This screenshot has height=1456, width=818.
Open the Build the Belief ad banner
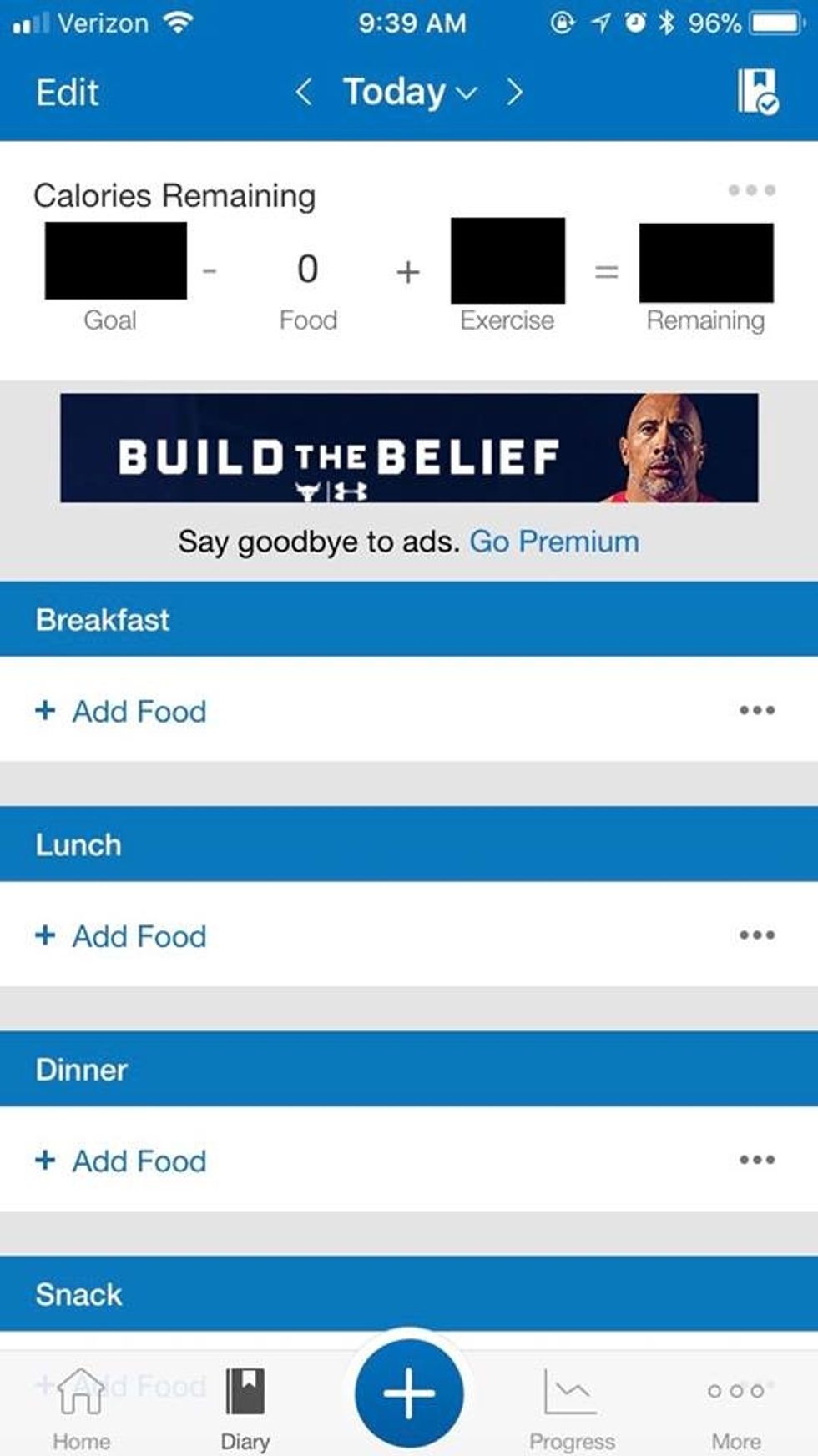coord(409,448)
